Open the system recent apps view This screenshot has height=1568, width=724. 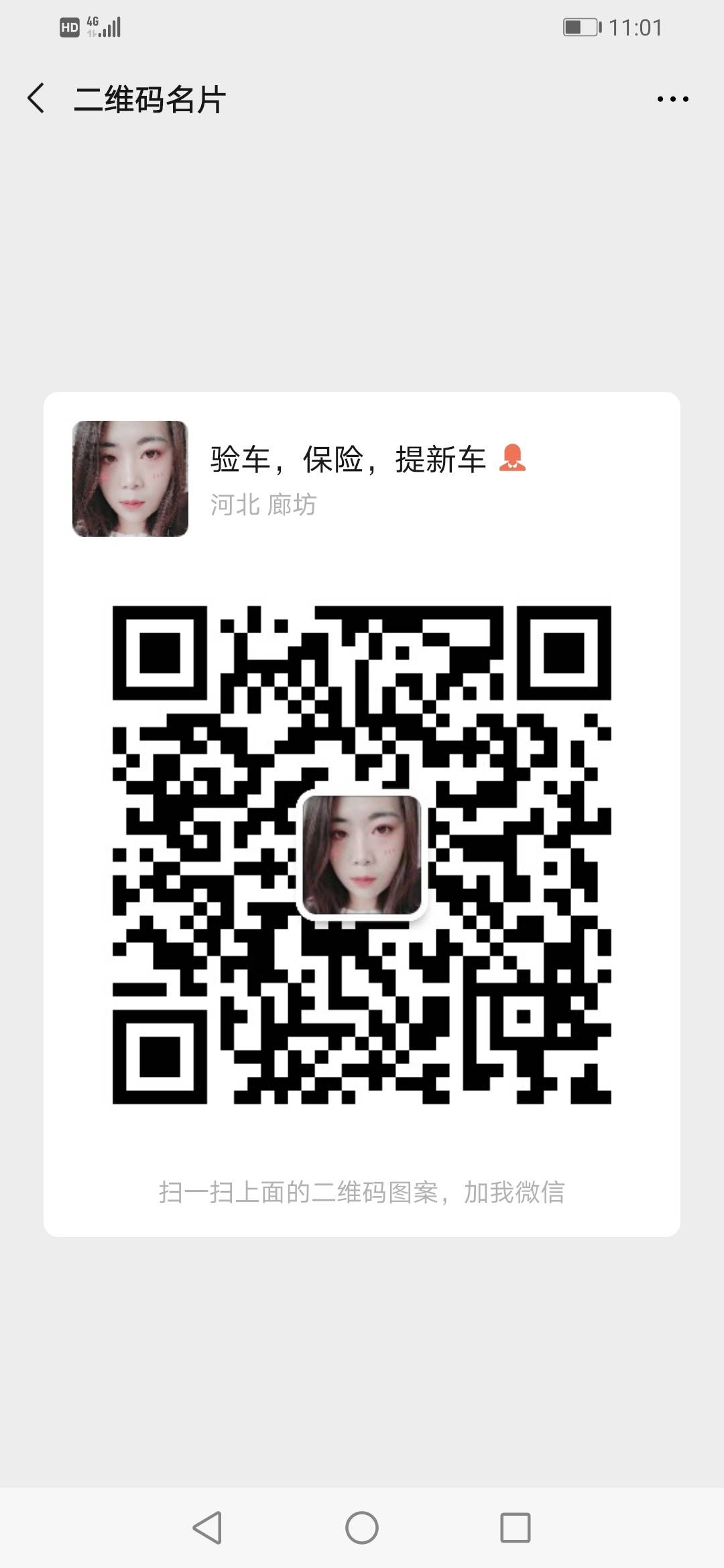[516, 1528]
